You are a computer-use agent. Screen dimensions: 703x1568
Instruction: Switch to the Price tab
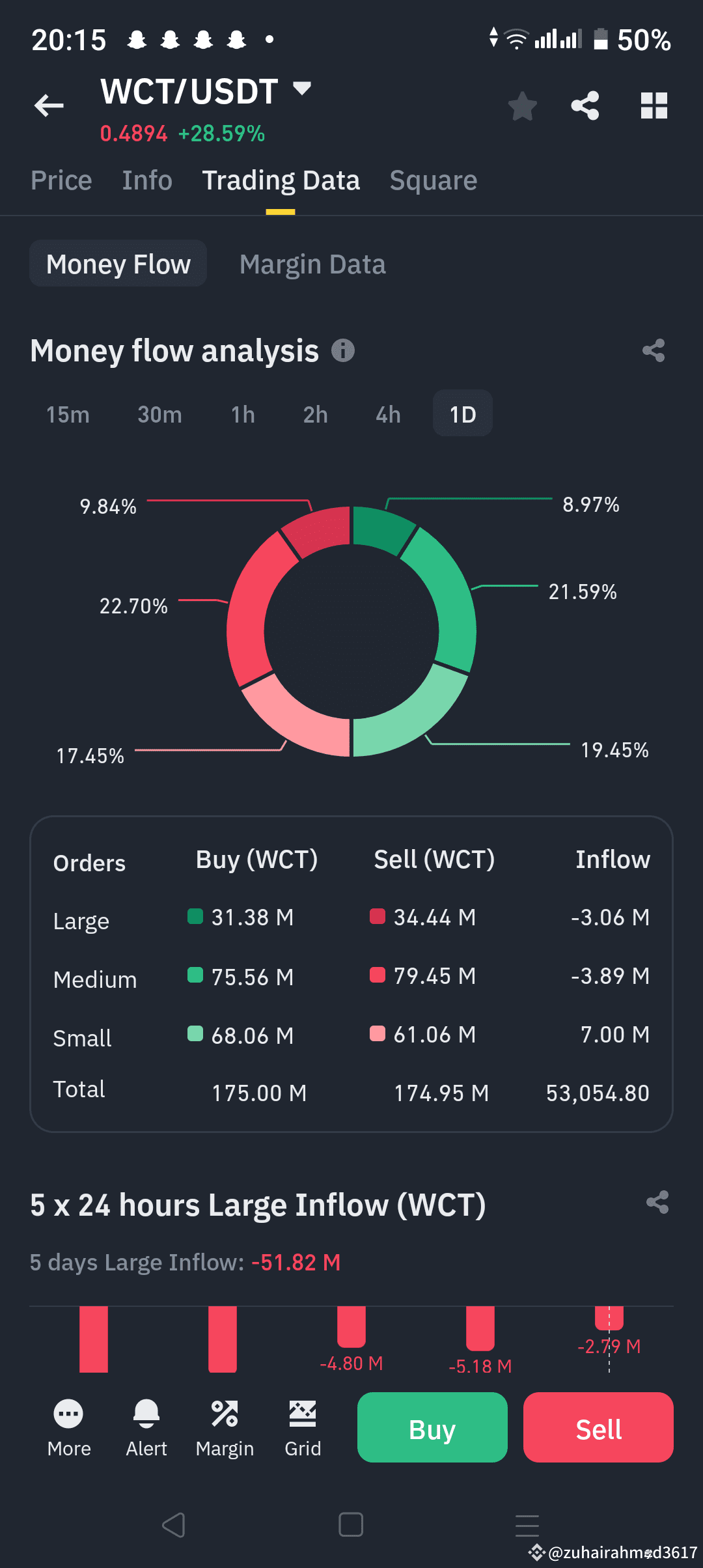tap(61, 180)
